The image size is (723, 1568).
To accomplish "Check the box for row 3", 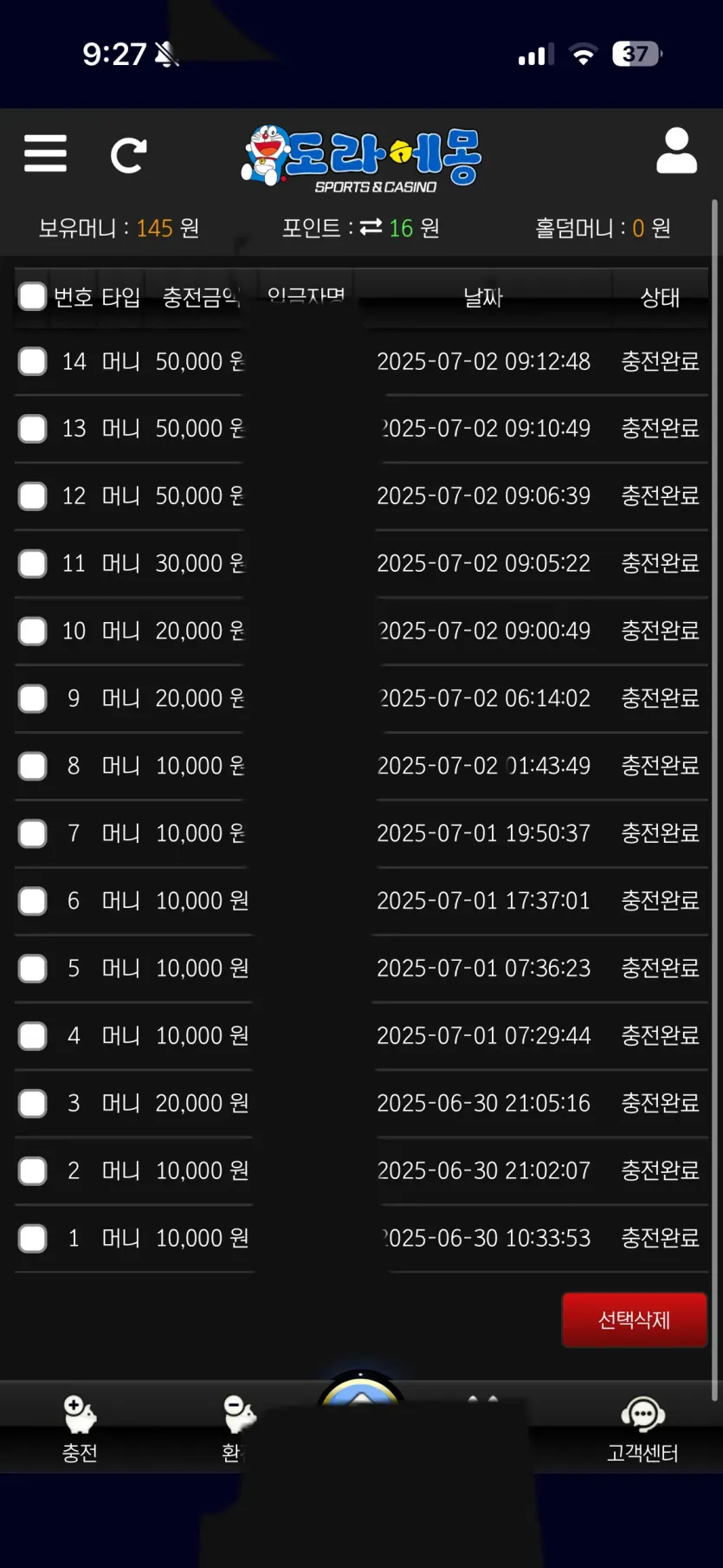I will pyautogui.click(x=33, y=1104).
